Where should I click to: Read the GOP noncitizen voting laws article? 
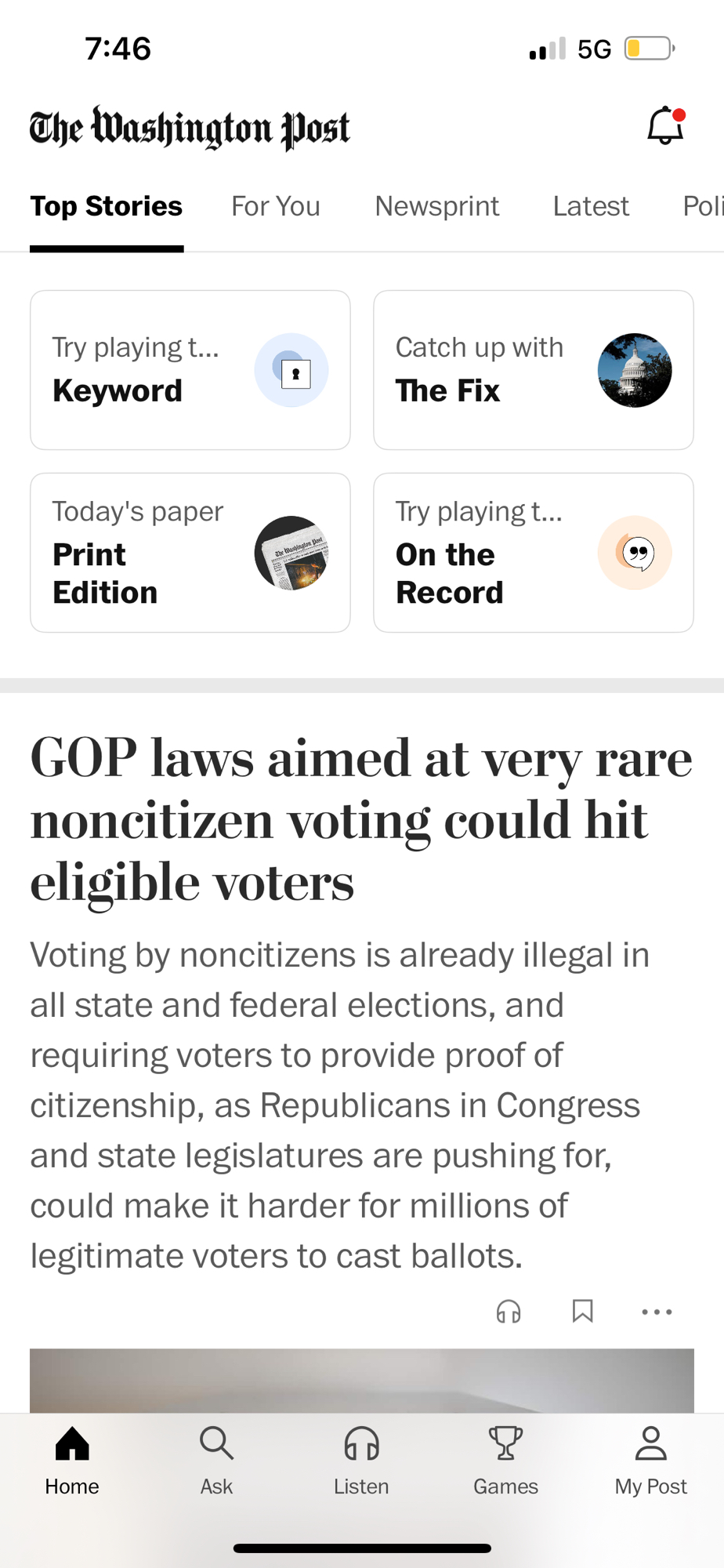pos(360,819)
